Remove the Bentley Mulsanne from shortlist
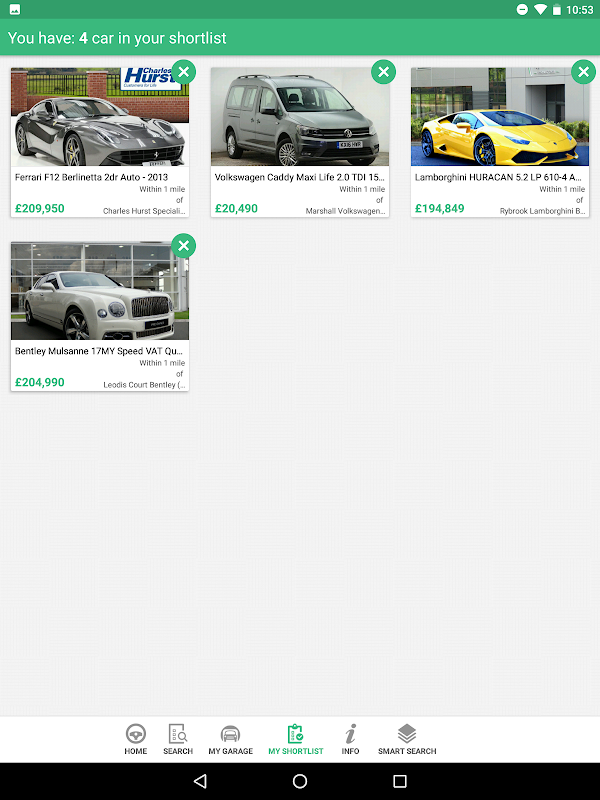Image resolution: width=600 pixels, height=800 pixels. click(x=183, y=246)
